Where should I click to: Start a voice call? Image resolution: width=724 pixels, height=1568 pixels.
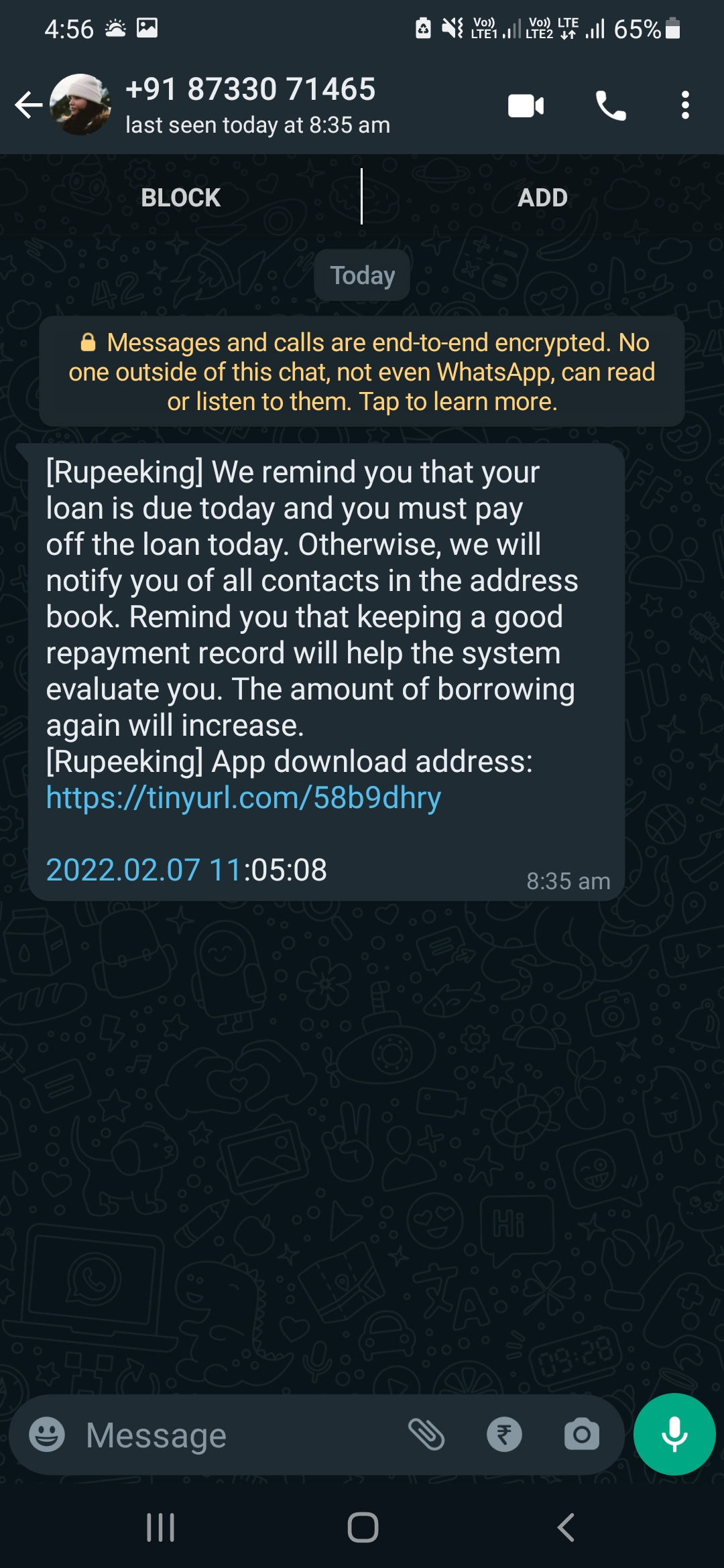[611, 106]
